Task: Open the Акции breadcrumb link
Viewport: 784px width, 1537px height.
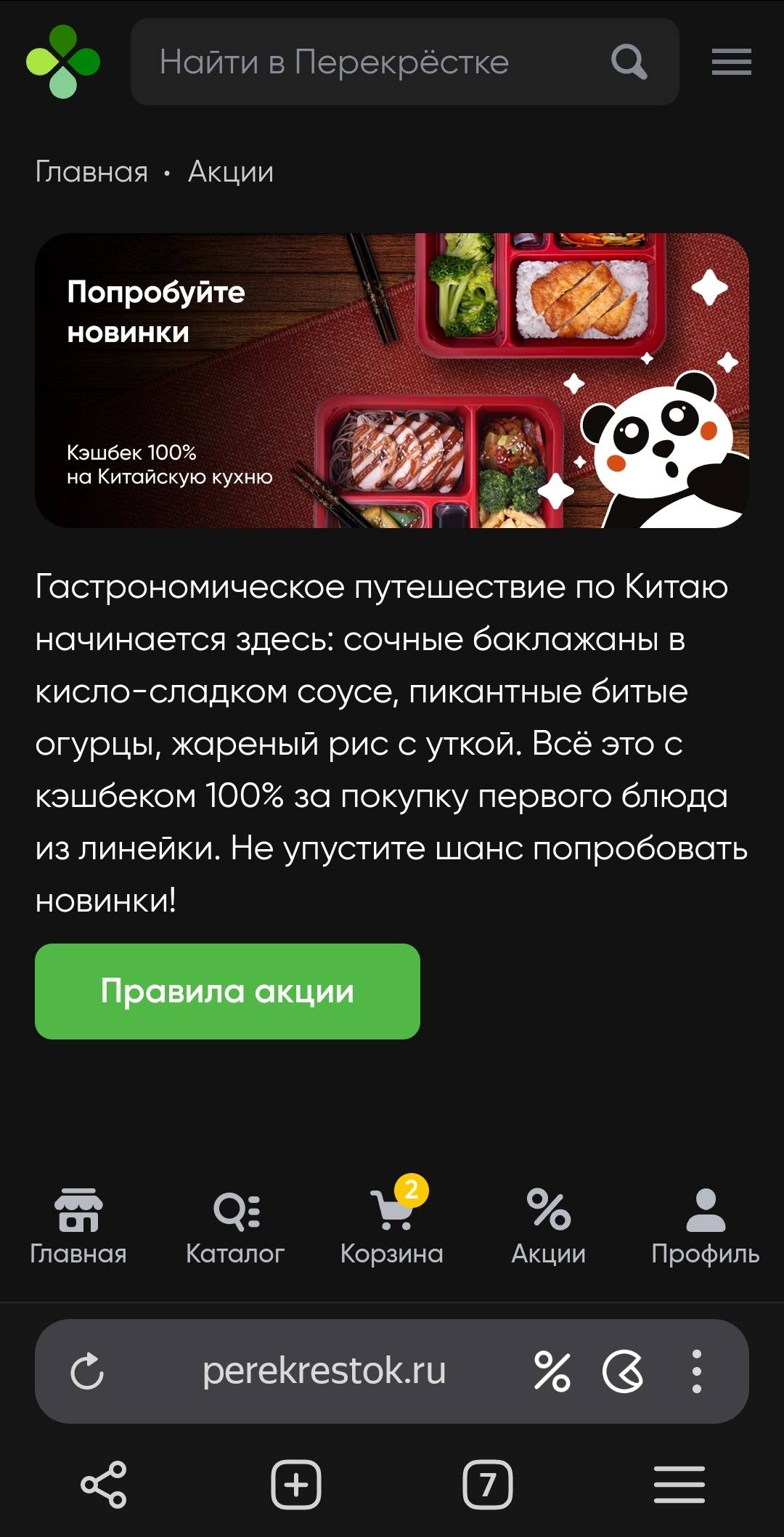Action: tap(231, 172)
